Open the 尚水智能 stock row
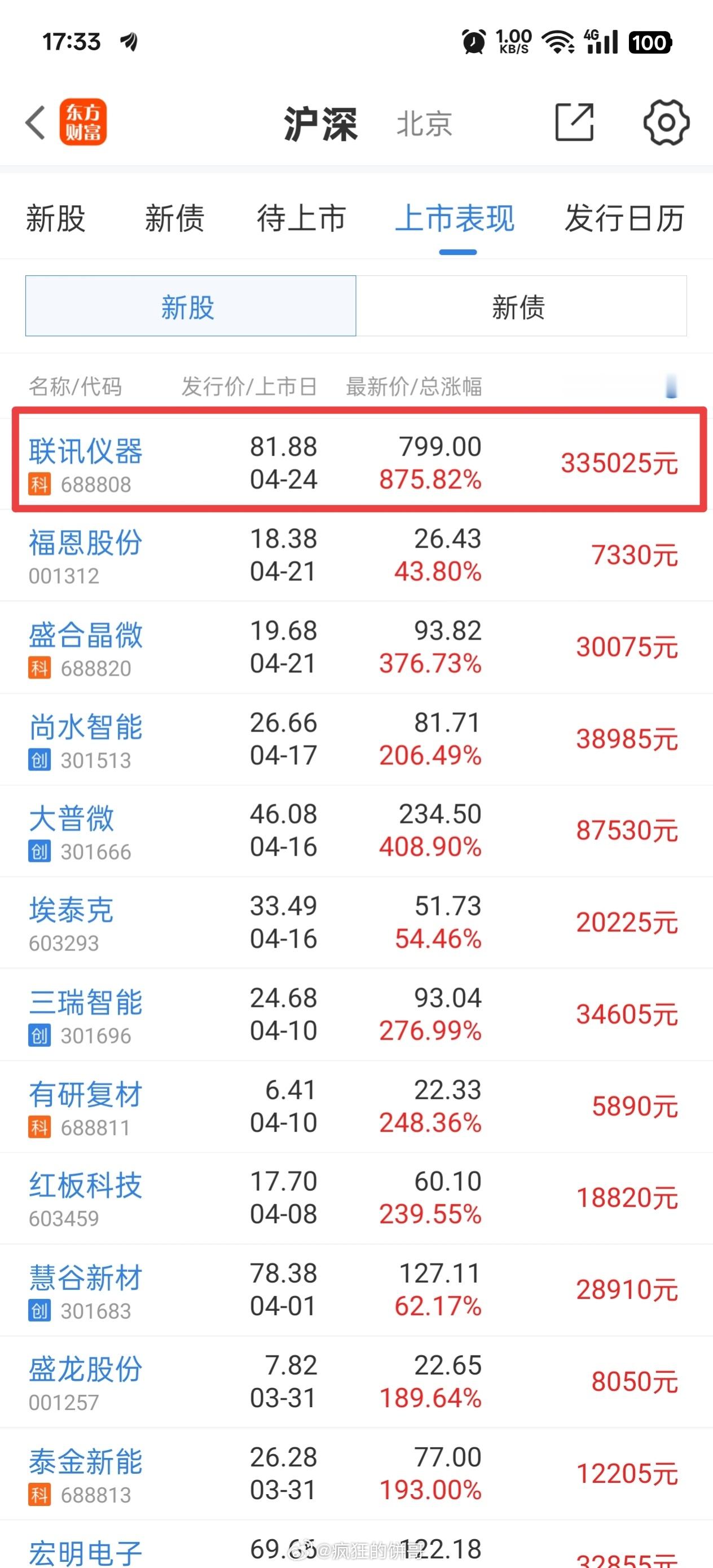The height and width of the screenshot is (1568, 713). point(356,739)
